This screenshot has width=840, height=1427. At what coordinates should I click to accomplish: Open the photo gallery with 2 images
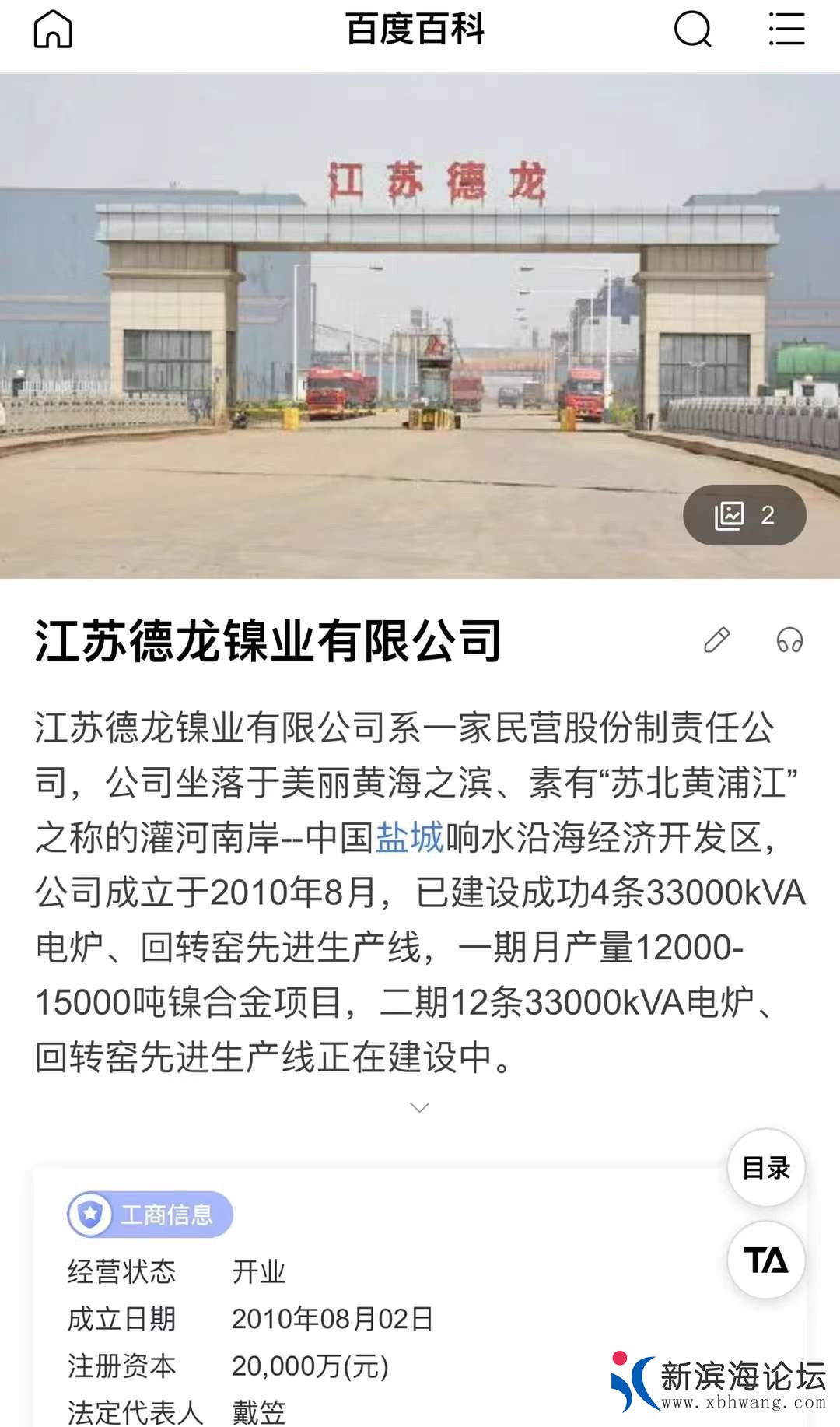(744, 515)
